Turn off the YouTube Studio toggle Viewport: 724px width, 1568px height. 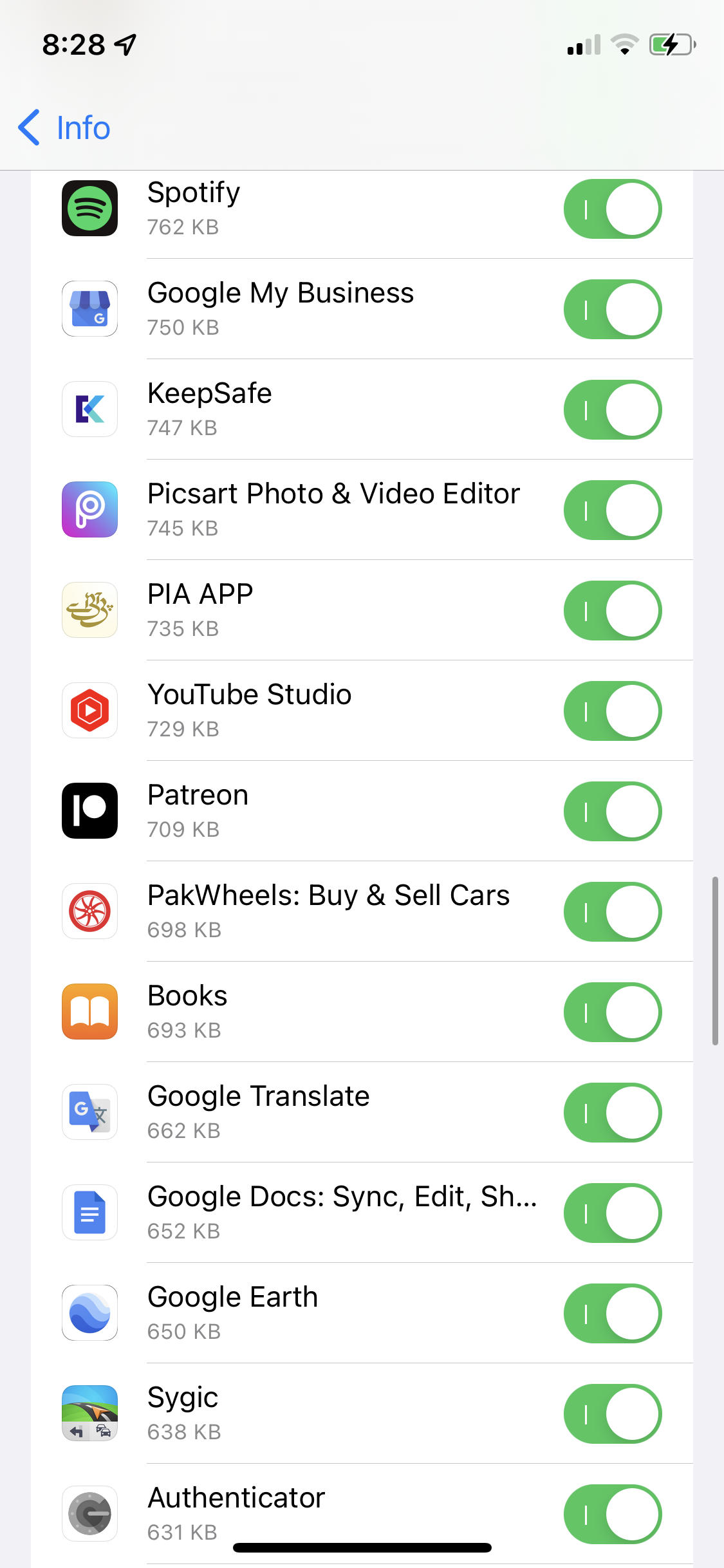612,711
